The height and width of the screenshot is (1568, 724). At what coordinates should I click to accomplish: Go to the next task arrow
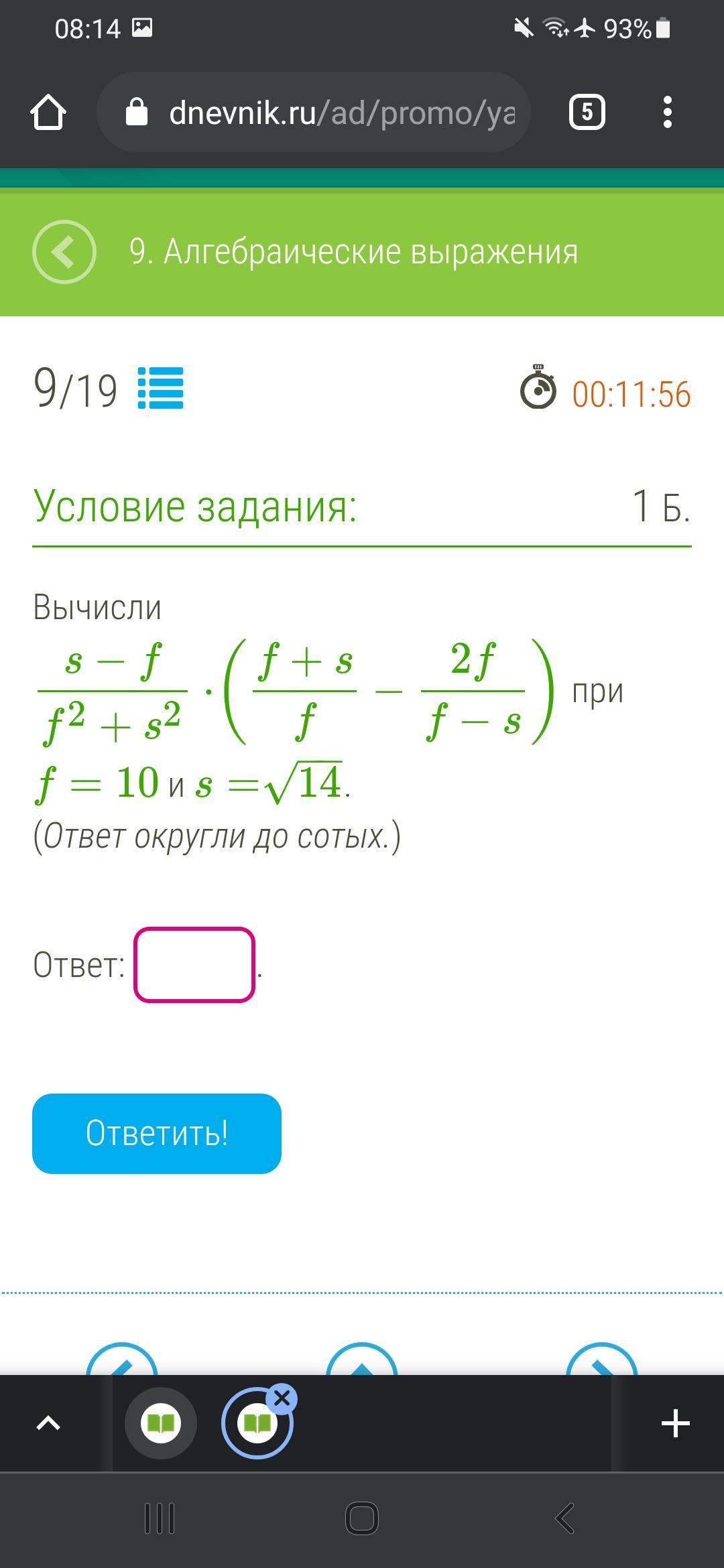(601, 1360)
